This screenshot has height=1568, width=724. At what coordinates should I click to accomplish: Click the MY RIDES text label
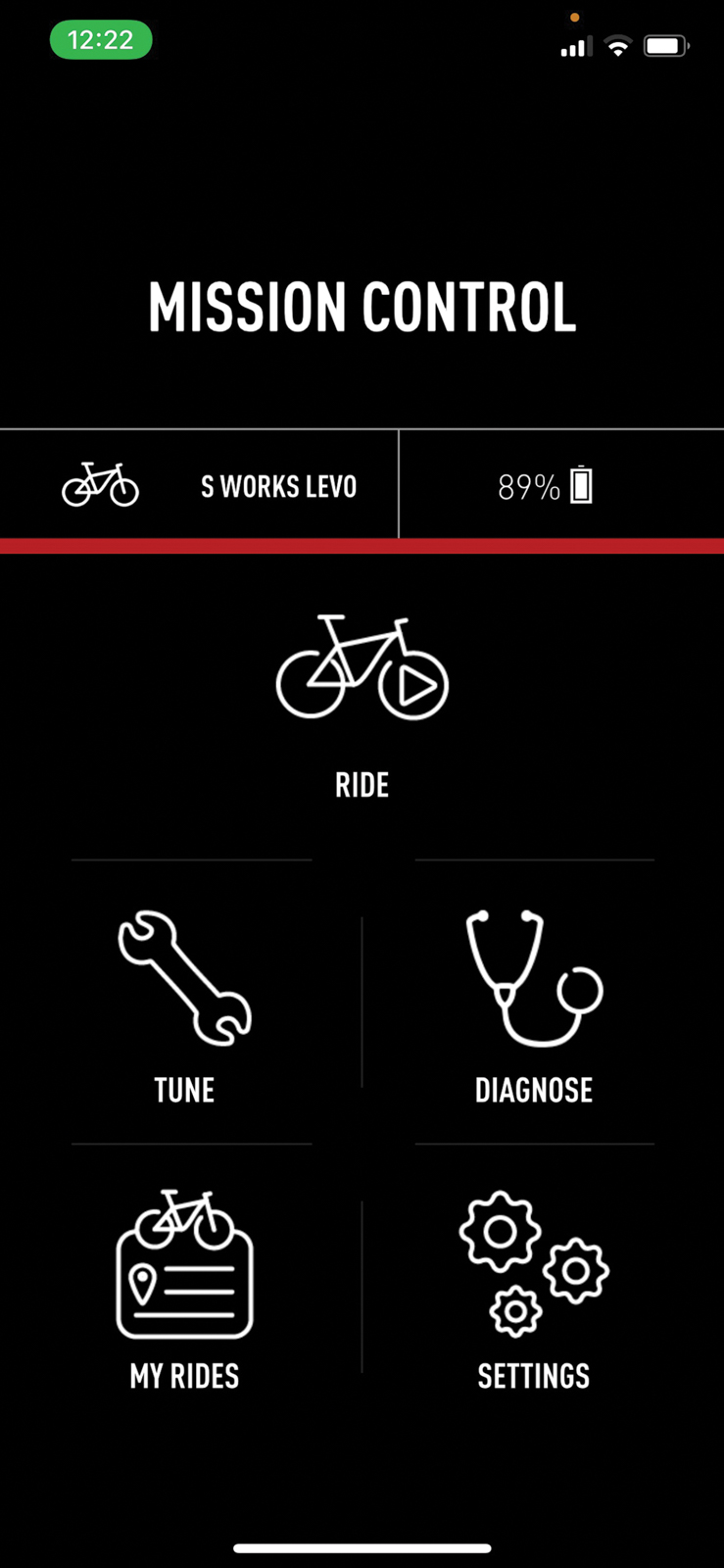(x=184, y=1376)
